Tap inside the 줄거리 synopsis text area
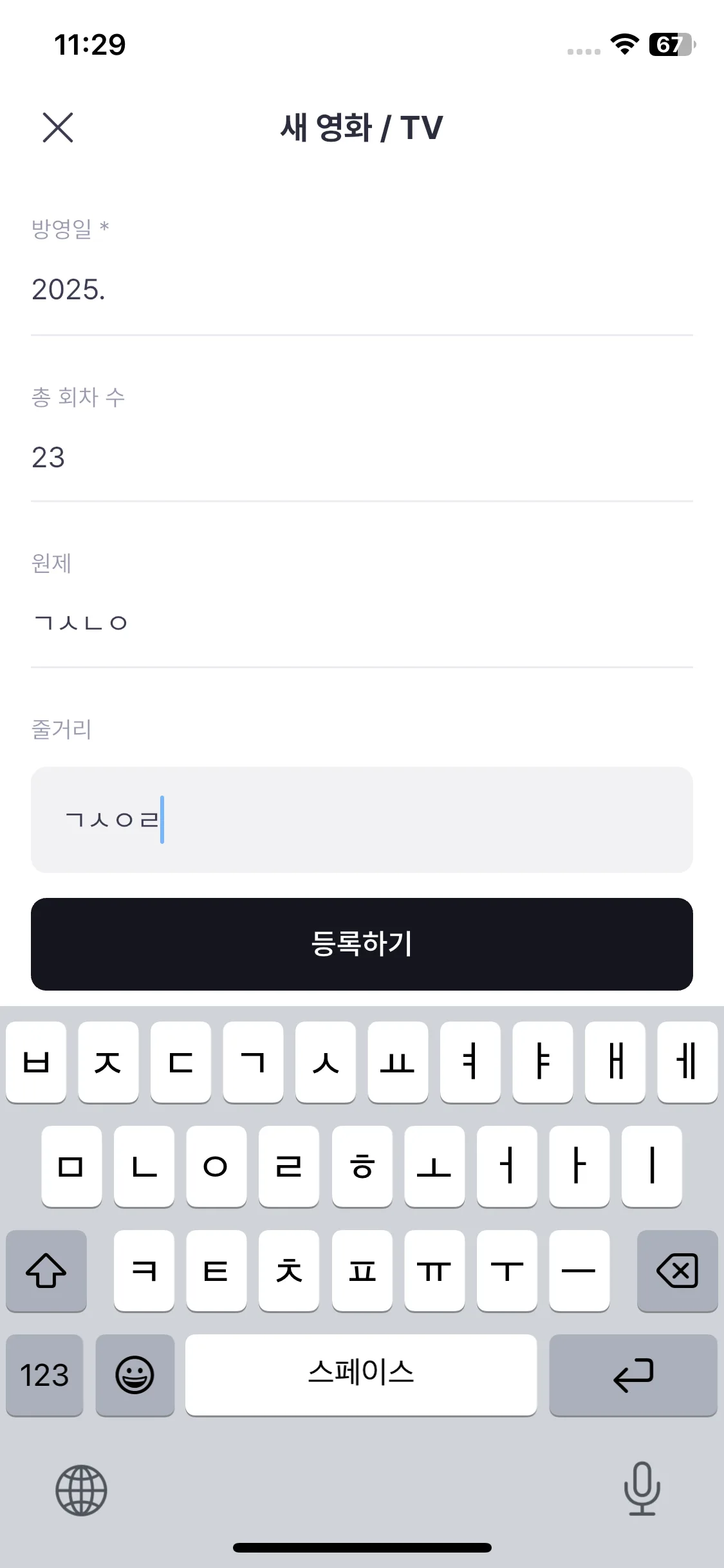Screen dimensions: 724x1568 (x=362, y=821)
